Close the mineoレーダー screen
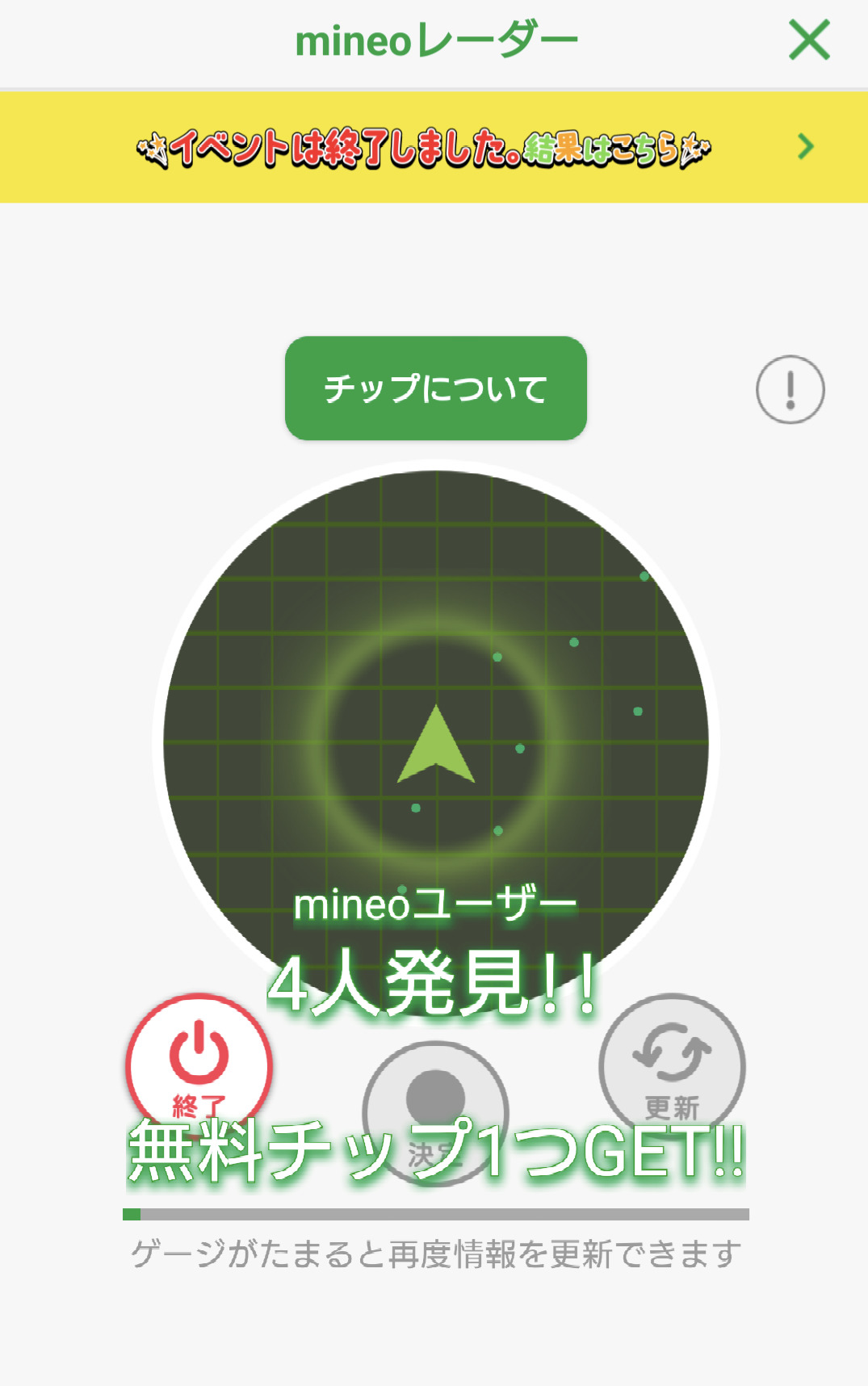Viewport: 868px width, 1386px height. coord(809,40)
